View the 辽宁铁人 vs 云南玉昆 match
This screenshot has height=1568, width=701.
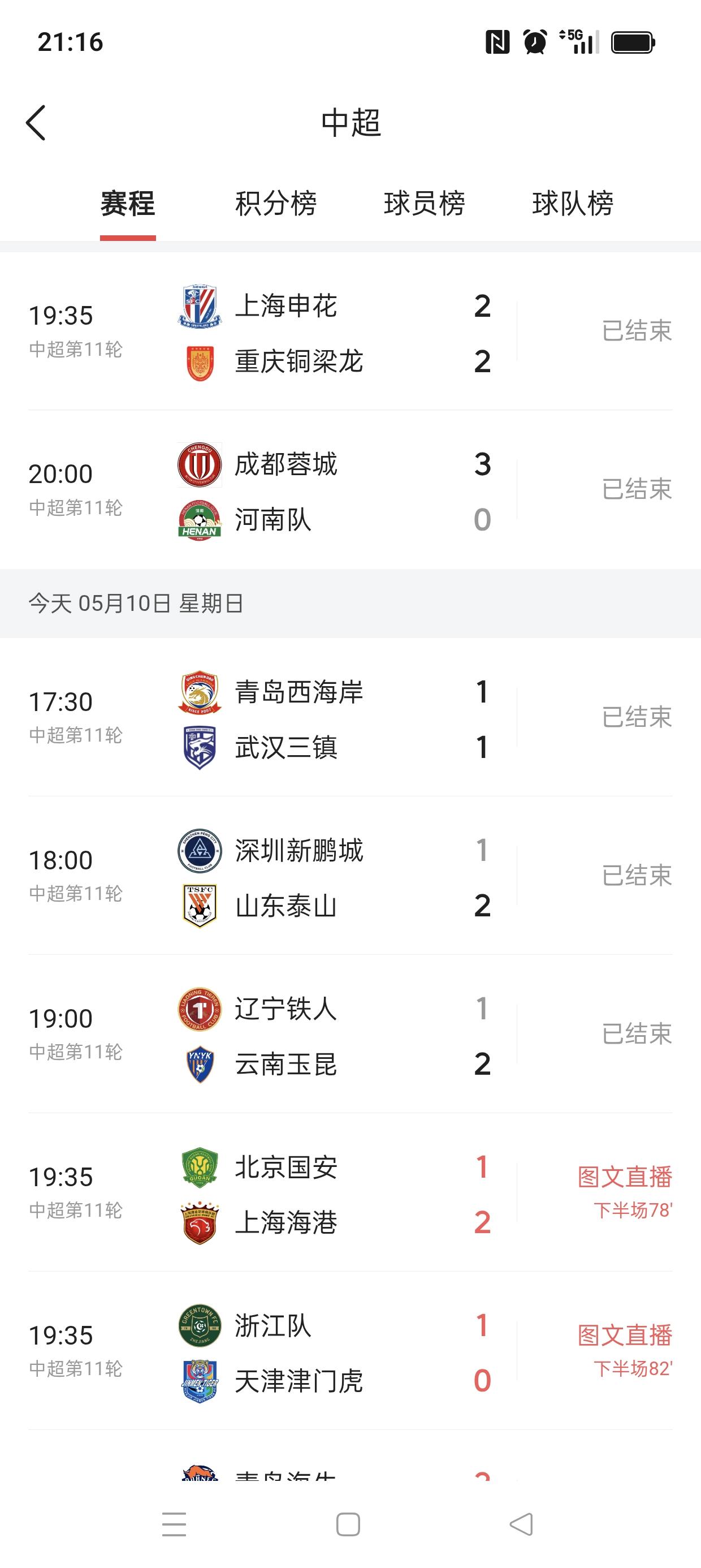pyautogui.click(x=350, y=1034)
